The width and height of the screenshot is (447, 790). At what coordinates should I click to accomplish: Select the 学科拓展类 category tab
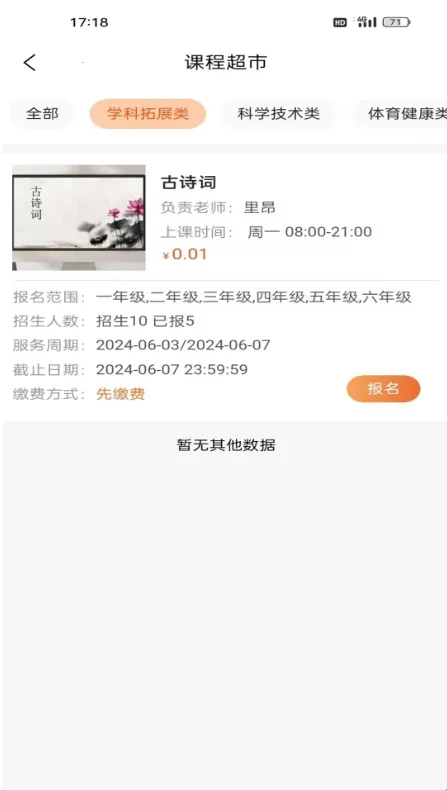(x=148, y=114)
